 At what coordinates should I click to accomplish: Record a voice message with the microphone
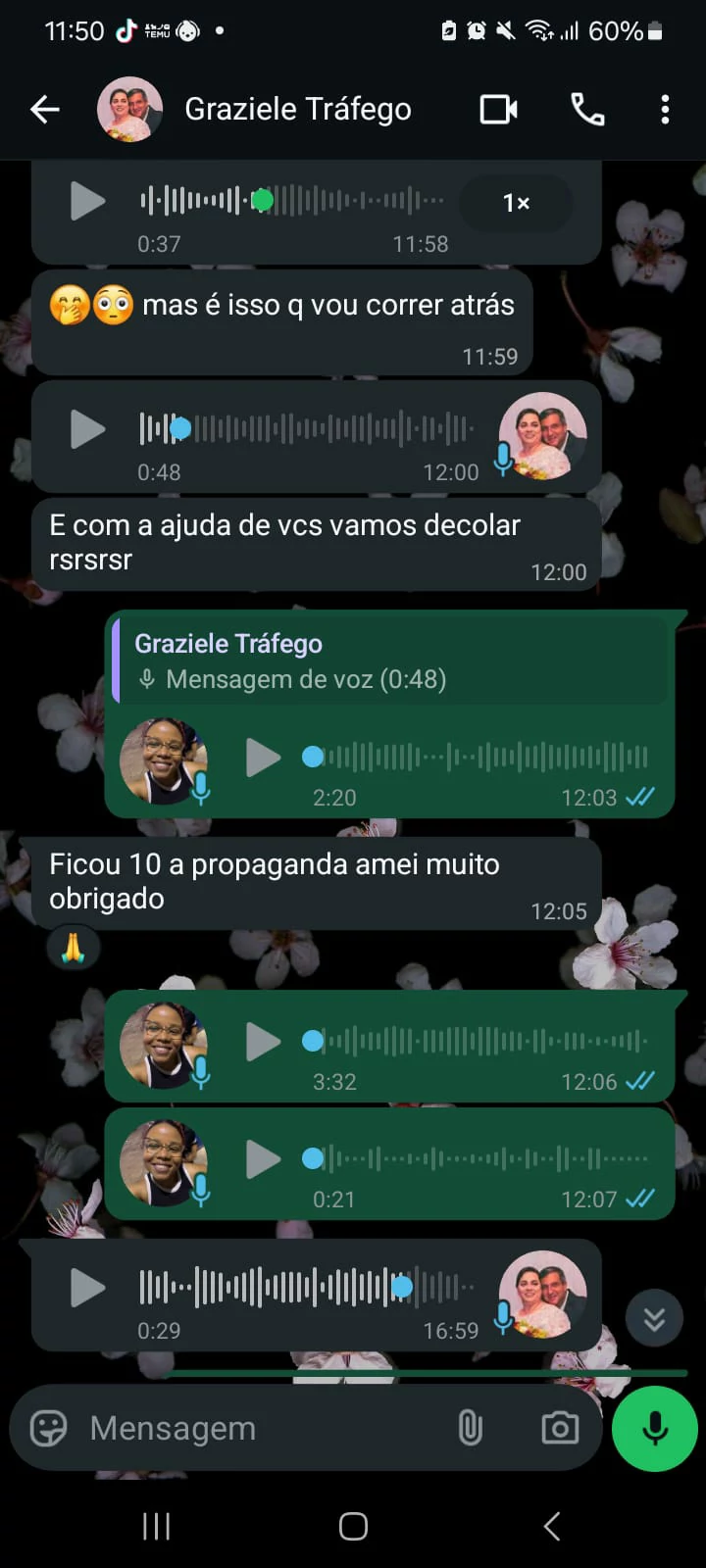pos(654,1429)
